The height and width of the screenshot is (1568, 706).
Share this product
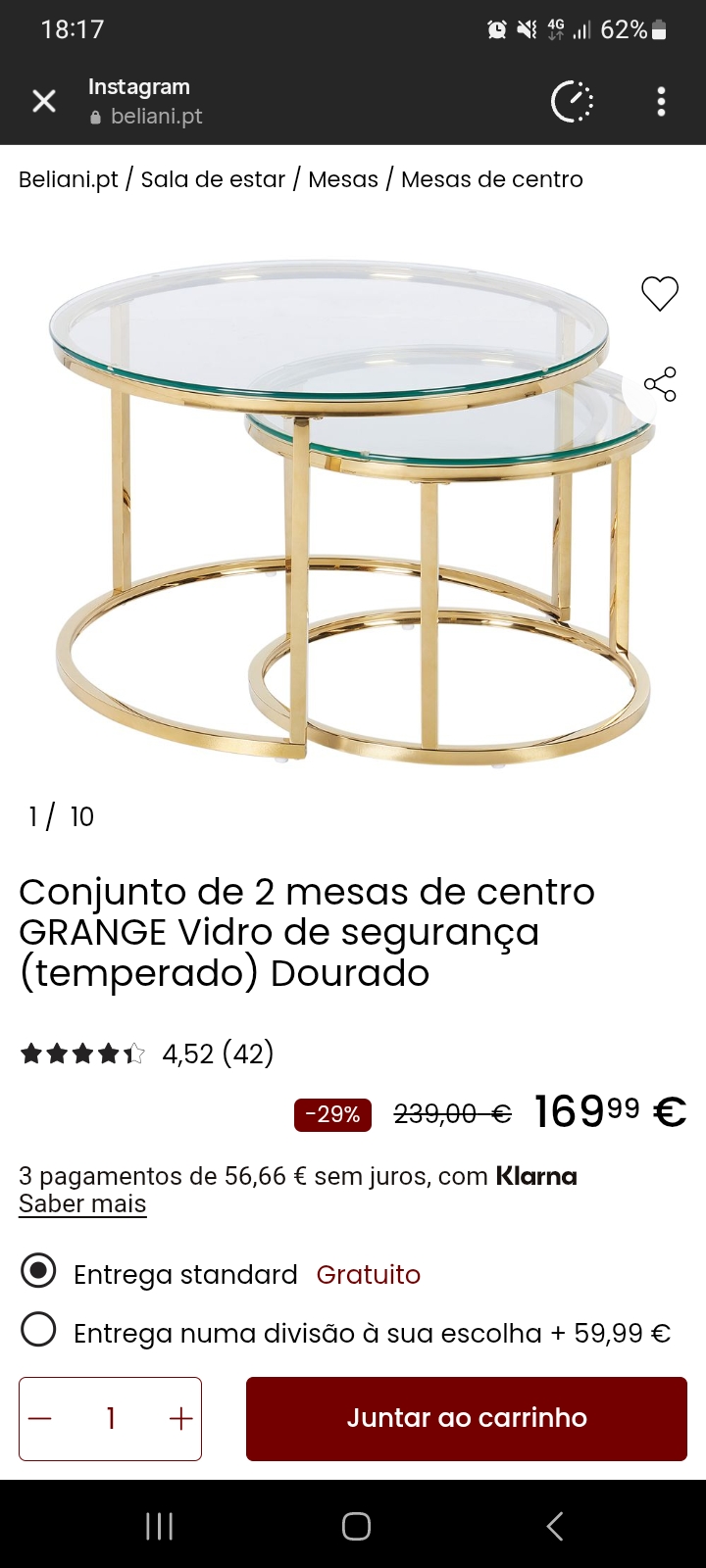(660, 384)
